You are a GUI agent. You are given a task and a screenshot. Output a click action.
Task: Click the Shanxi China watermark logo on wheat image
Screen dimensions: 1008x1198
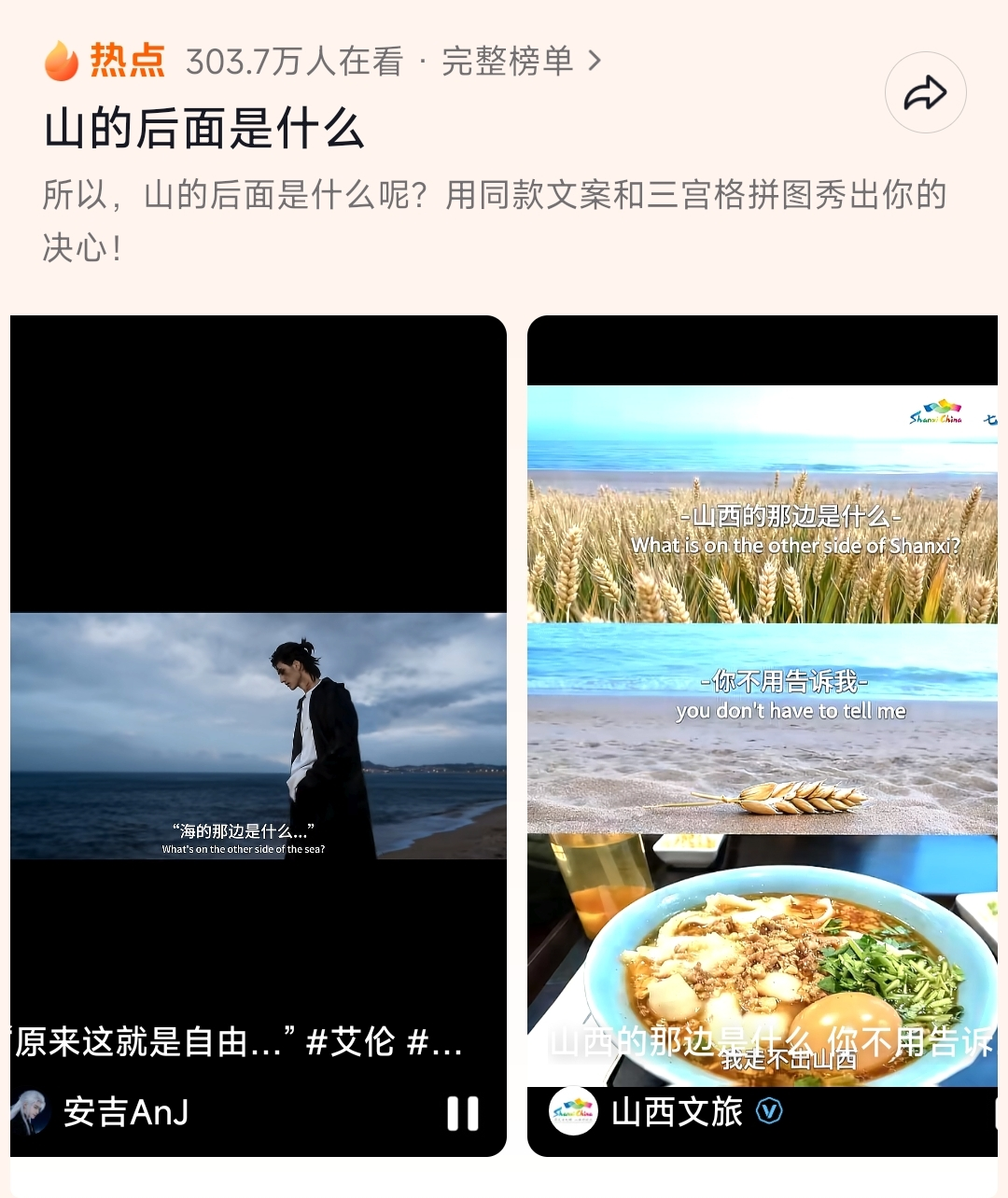pyautogui.click(x=937, y=416)
